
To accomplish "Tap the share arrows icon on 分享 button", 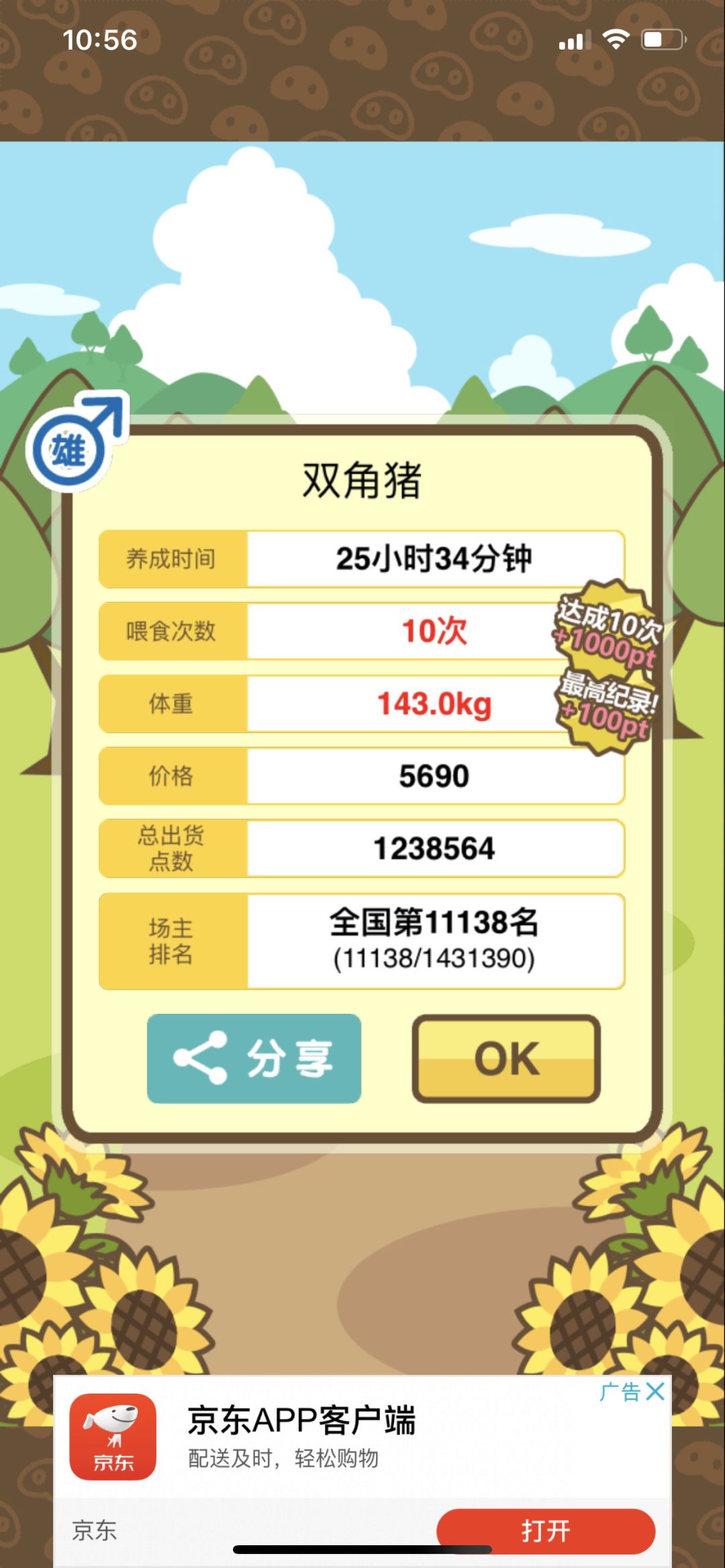I will coord(201,1054).
